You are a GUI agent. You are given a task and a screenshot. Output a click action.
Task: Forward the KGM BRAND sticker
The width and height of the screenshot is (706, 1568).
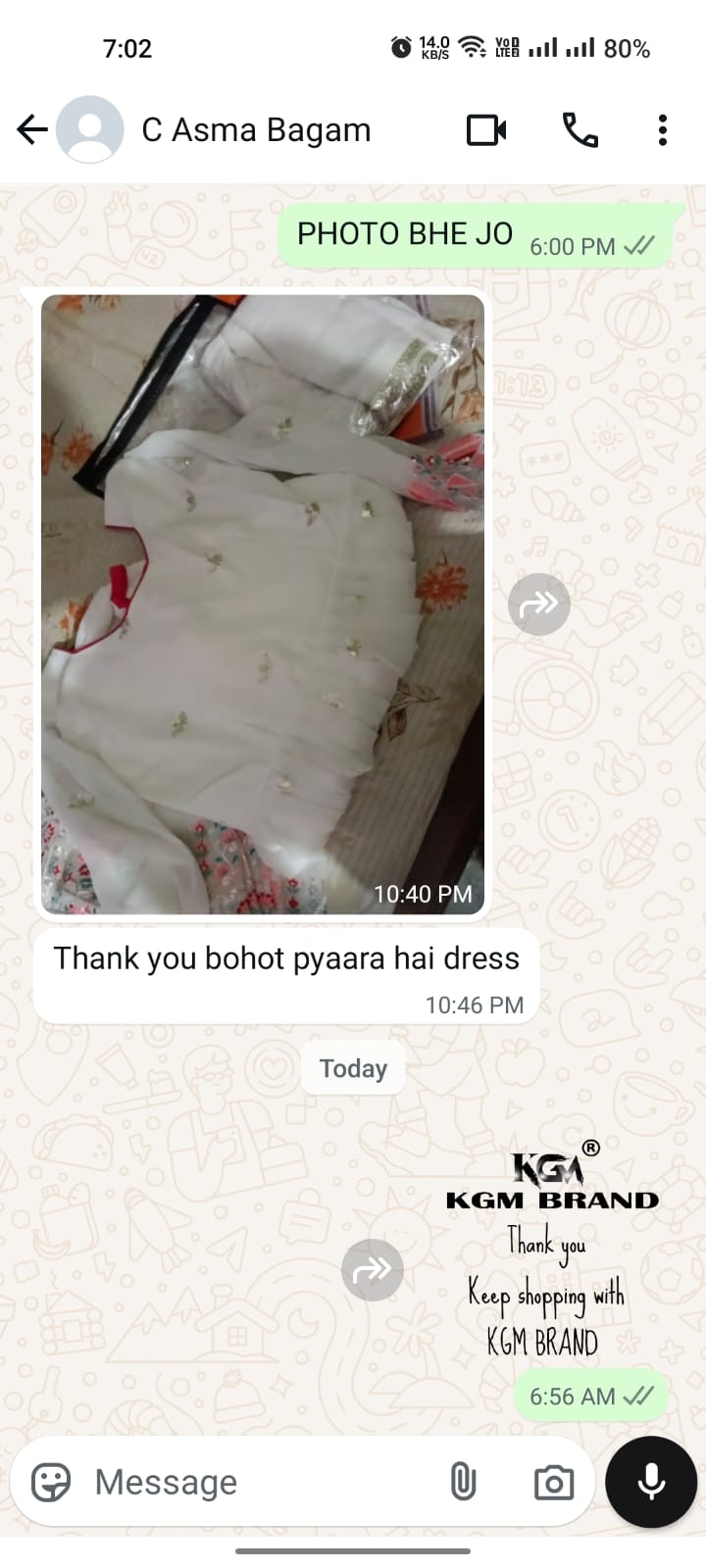(x=373, y=1270)
